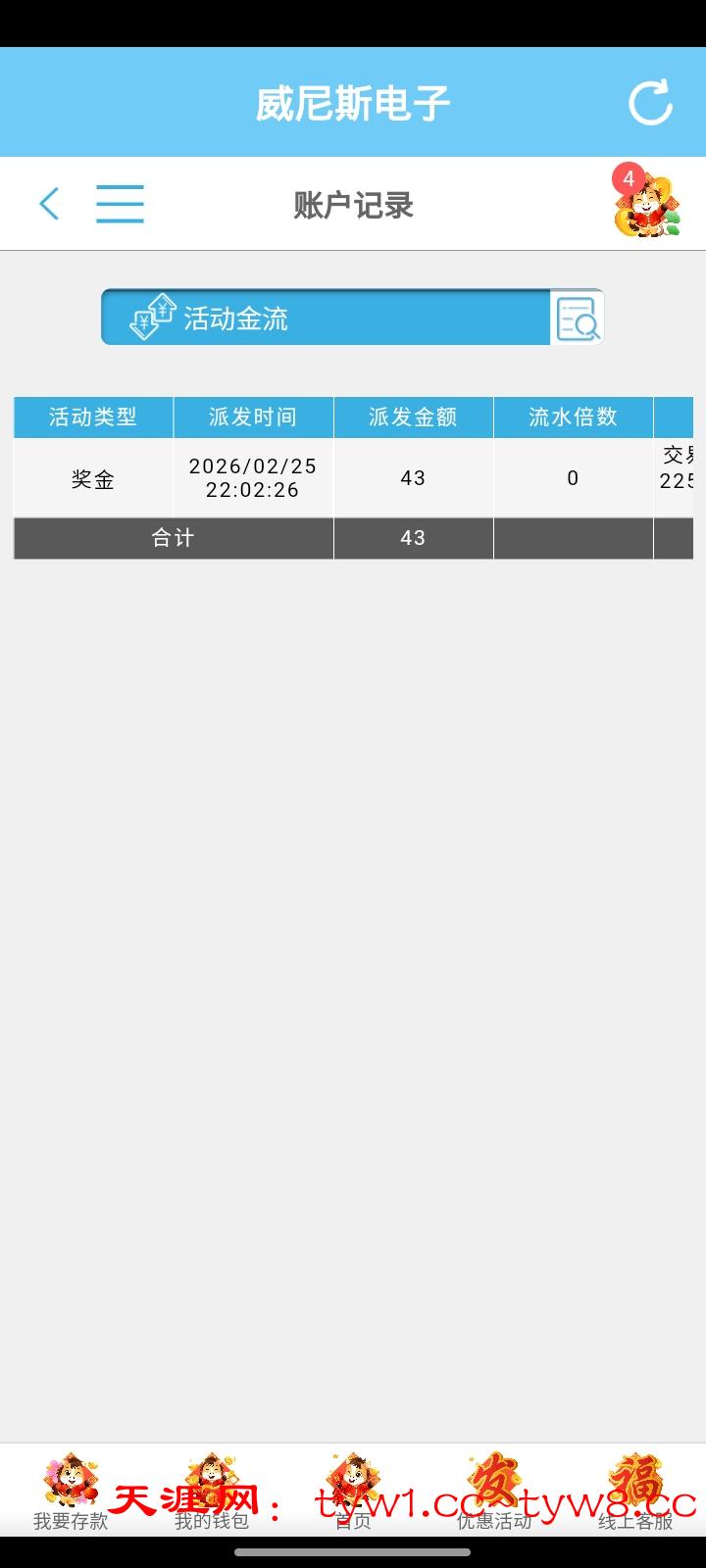The image size is (706, 1568).
Task: Click the 活动金流 money-flow icon
Action: (x=152, y=317)
